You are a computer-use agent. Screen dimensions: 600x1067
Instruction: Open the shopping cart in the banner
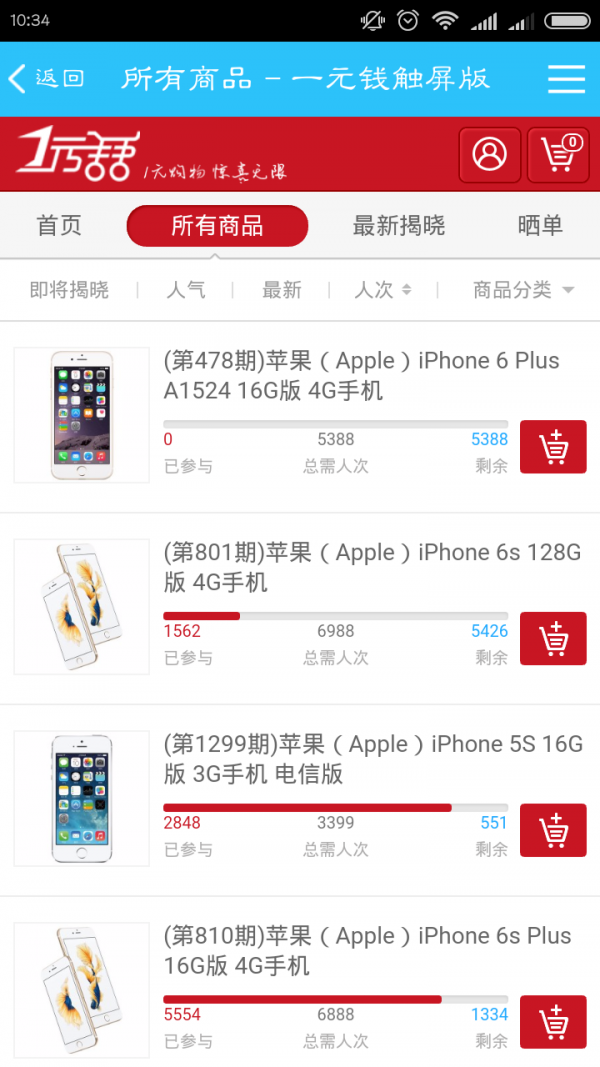click(x=558, y=154)
